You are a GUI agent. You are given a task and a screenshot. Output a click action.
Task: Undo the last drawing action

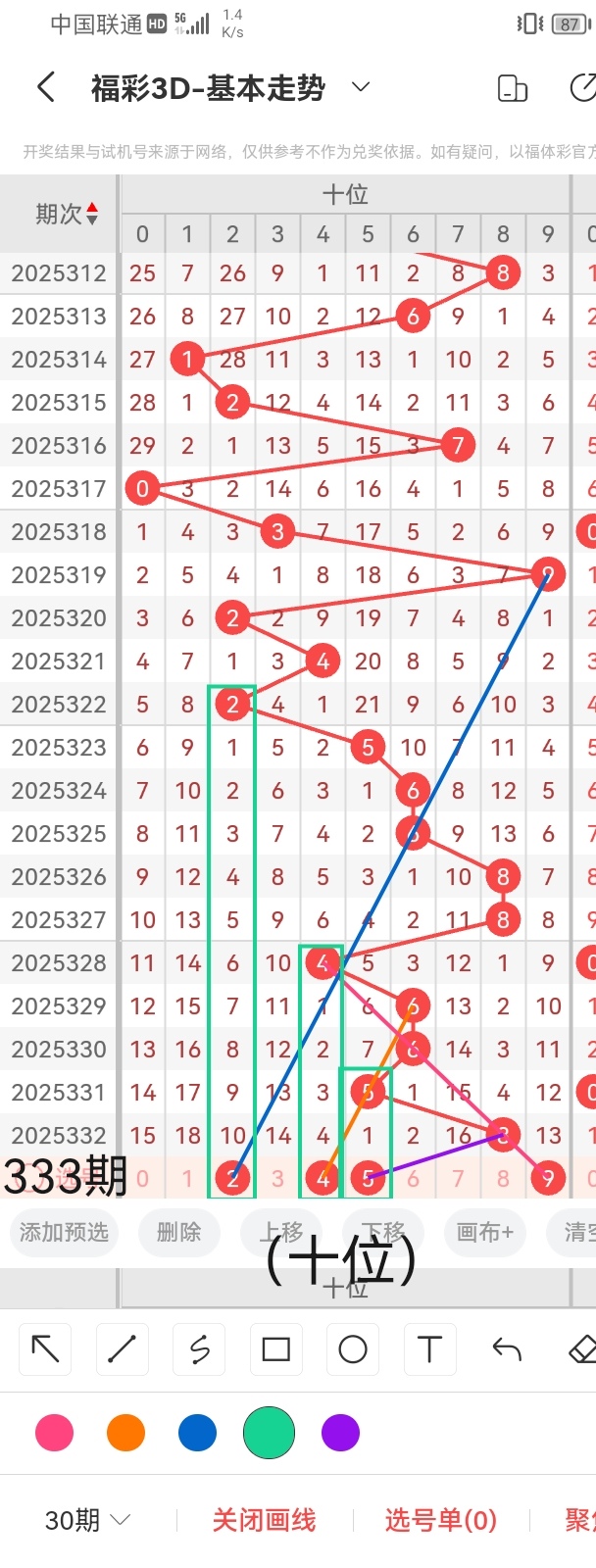point(506,1349)
